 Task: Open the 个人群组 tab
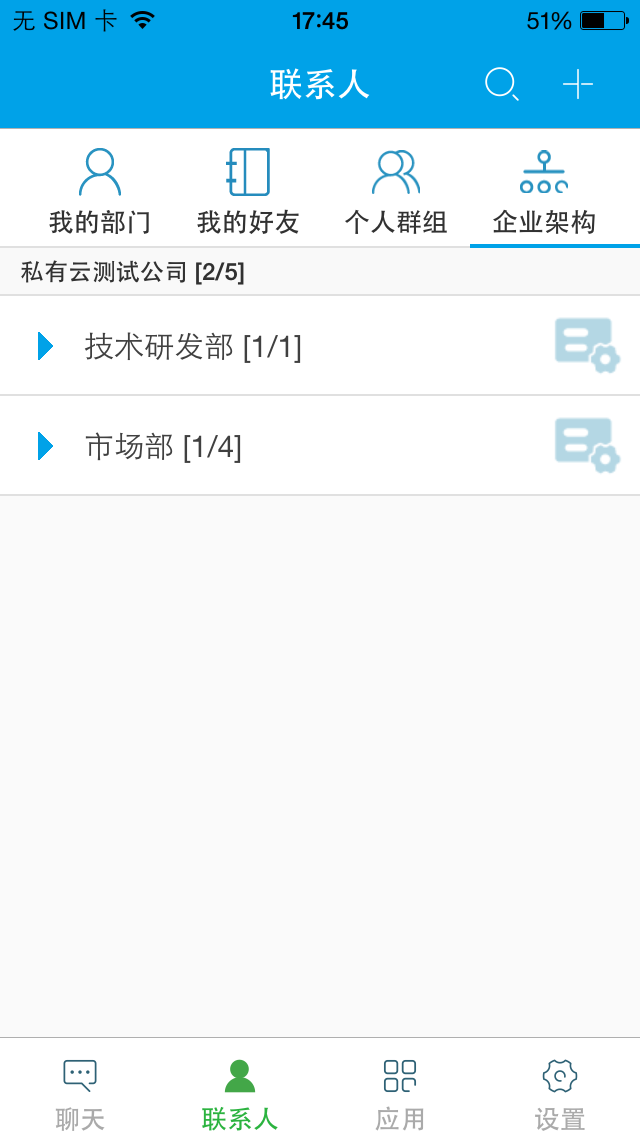(x=396, y=191)
